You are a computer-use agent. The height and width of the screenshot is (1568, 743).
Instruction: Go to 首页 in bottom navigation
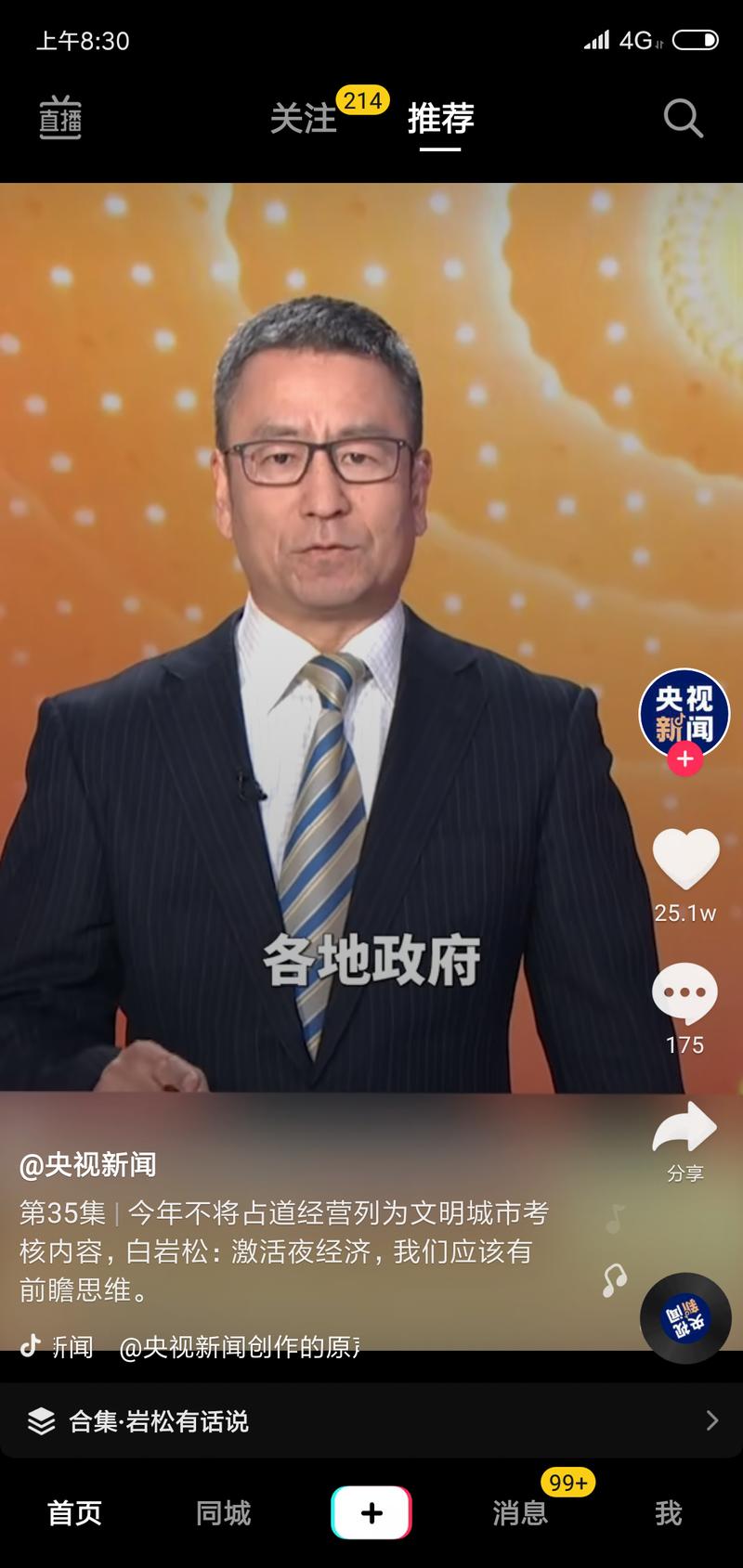click(x=74, y=1512)
